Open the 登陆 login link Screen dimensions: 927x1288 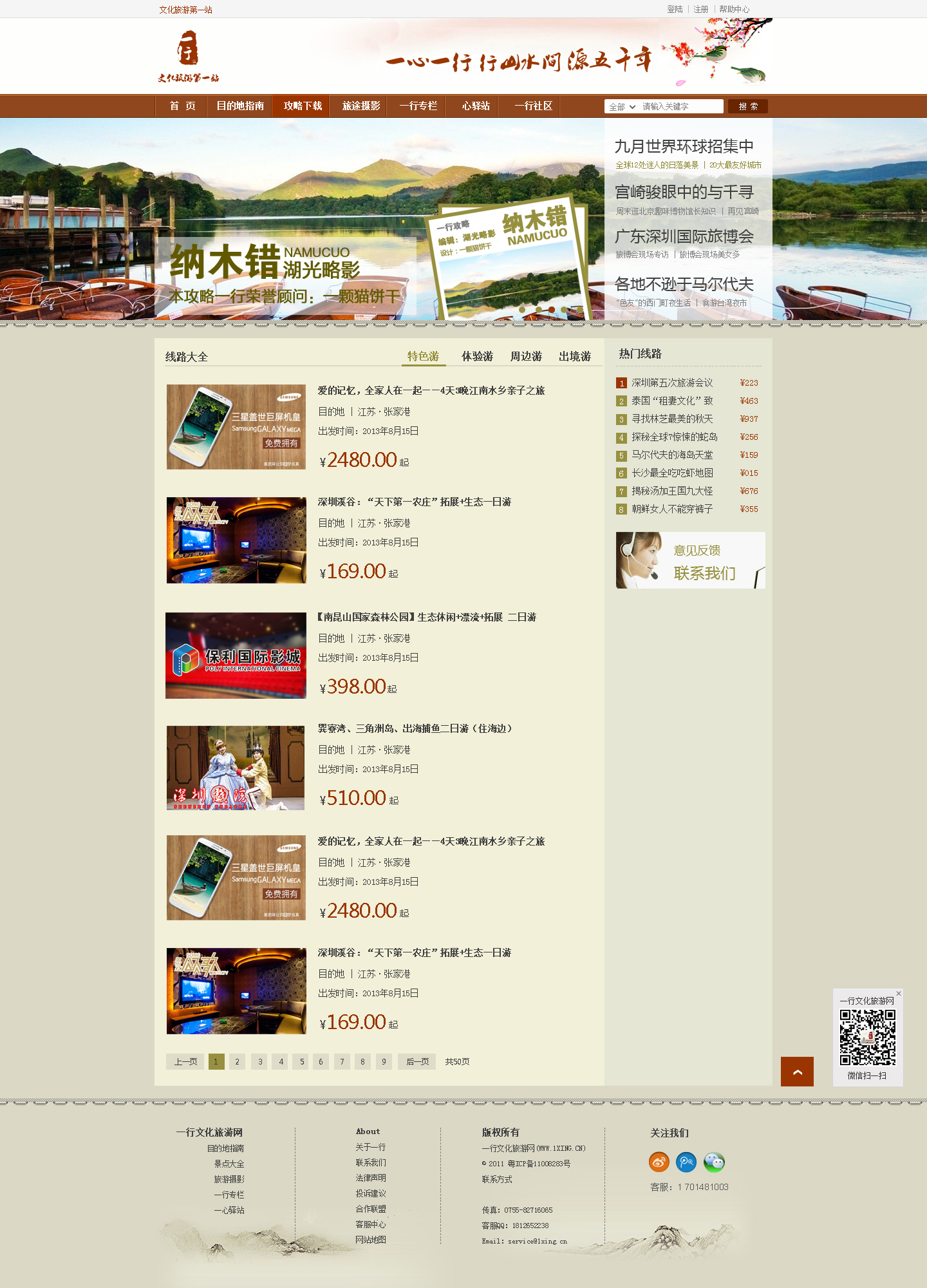675,9
